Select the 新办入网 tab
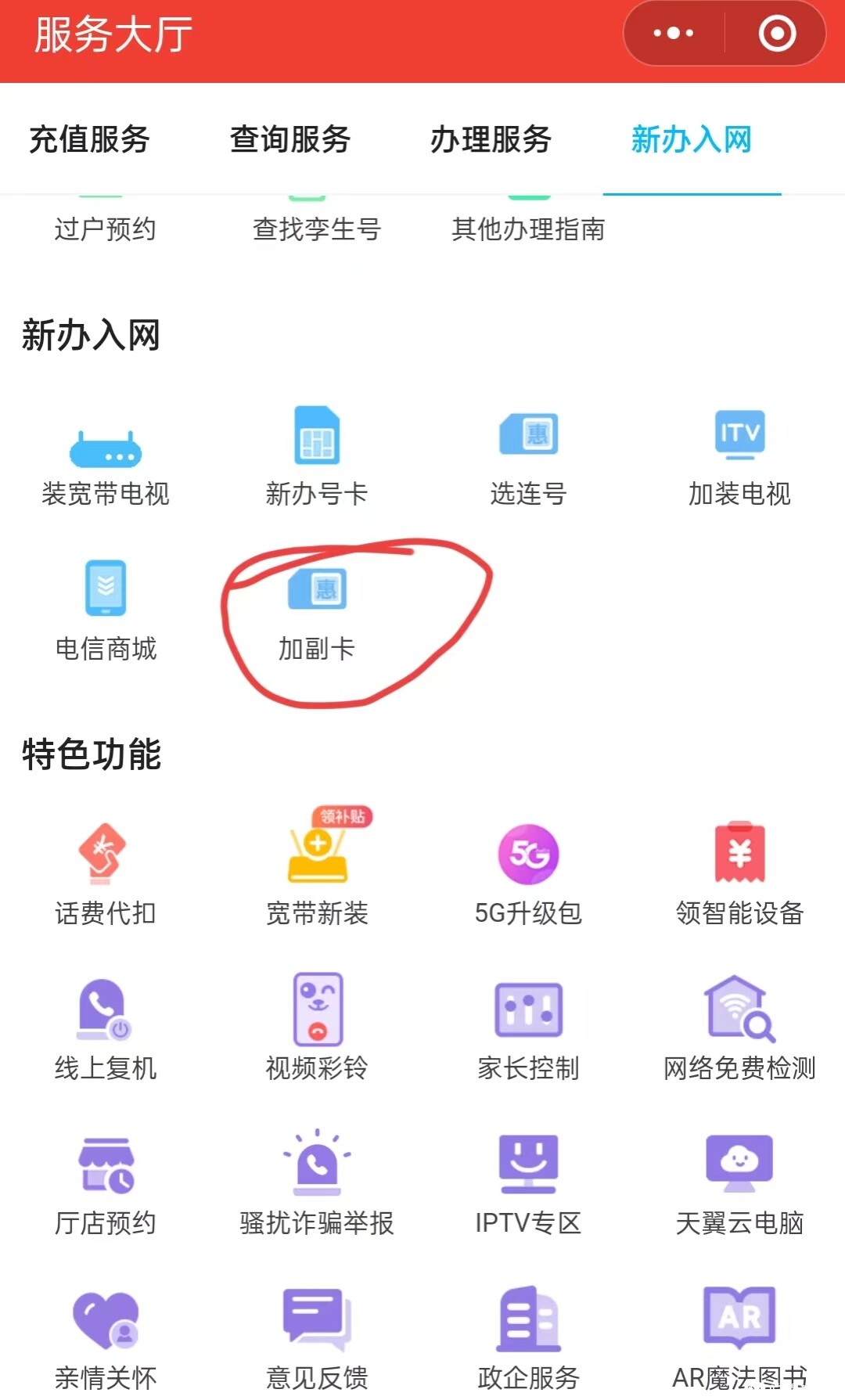Screen dimensions: 845x1400 pyautogui.click(x=692, y=139)
